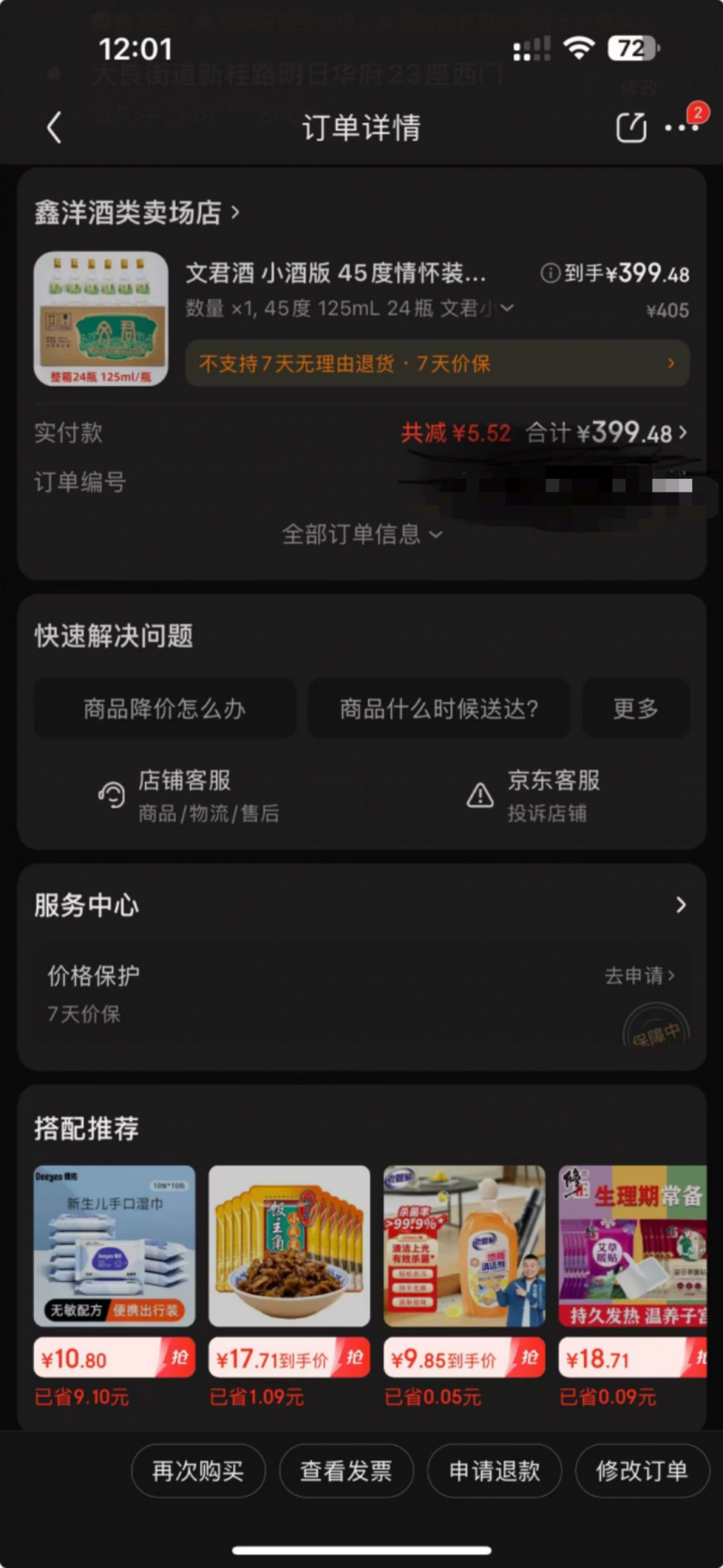Tap 申请退款 button

[x=494, y=1471]
